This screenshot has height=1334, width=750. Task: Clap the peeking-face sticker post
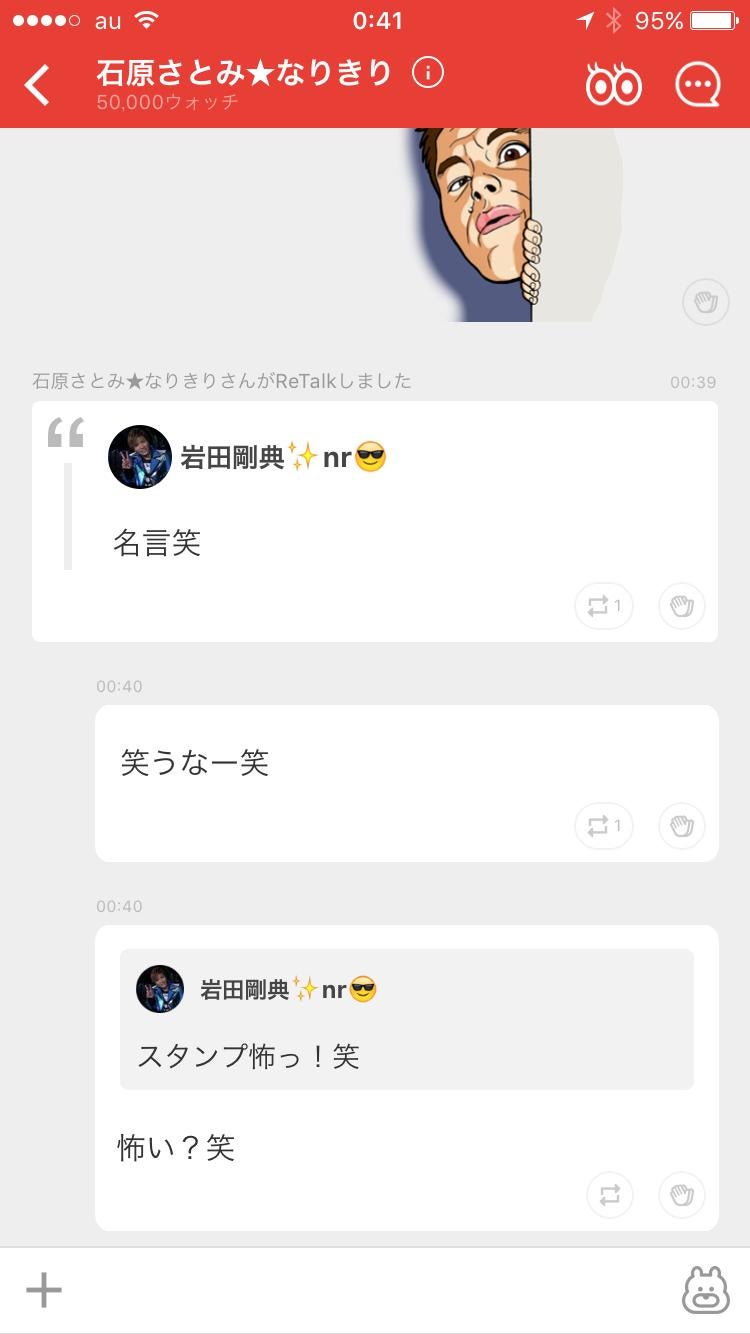705,301
